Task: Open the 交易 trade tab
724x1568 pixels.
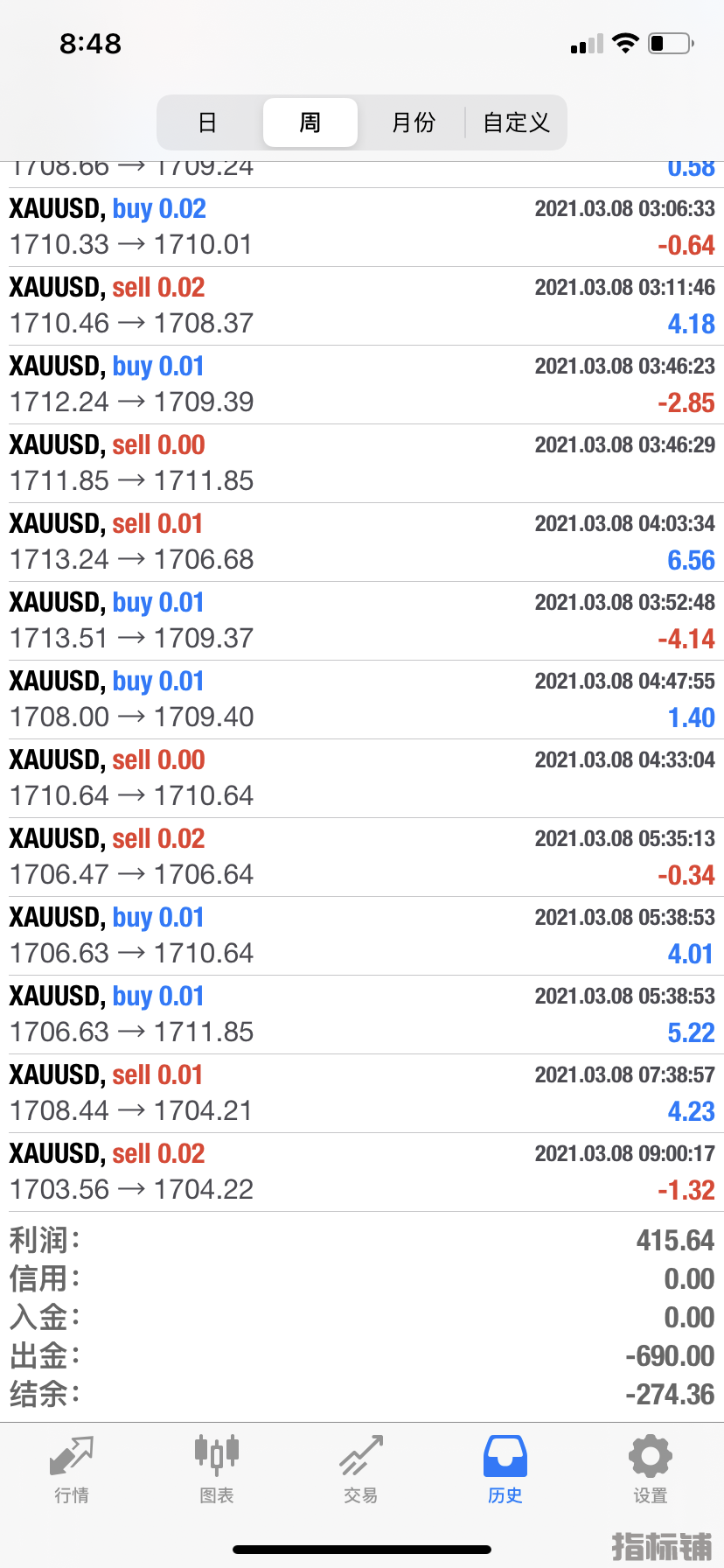Action: (361, 1470)
